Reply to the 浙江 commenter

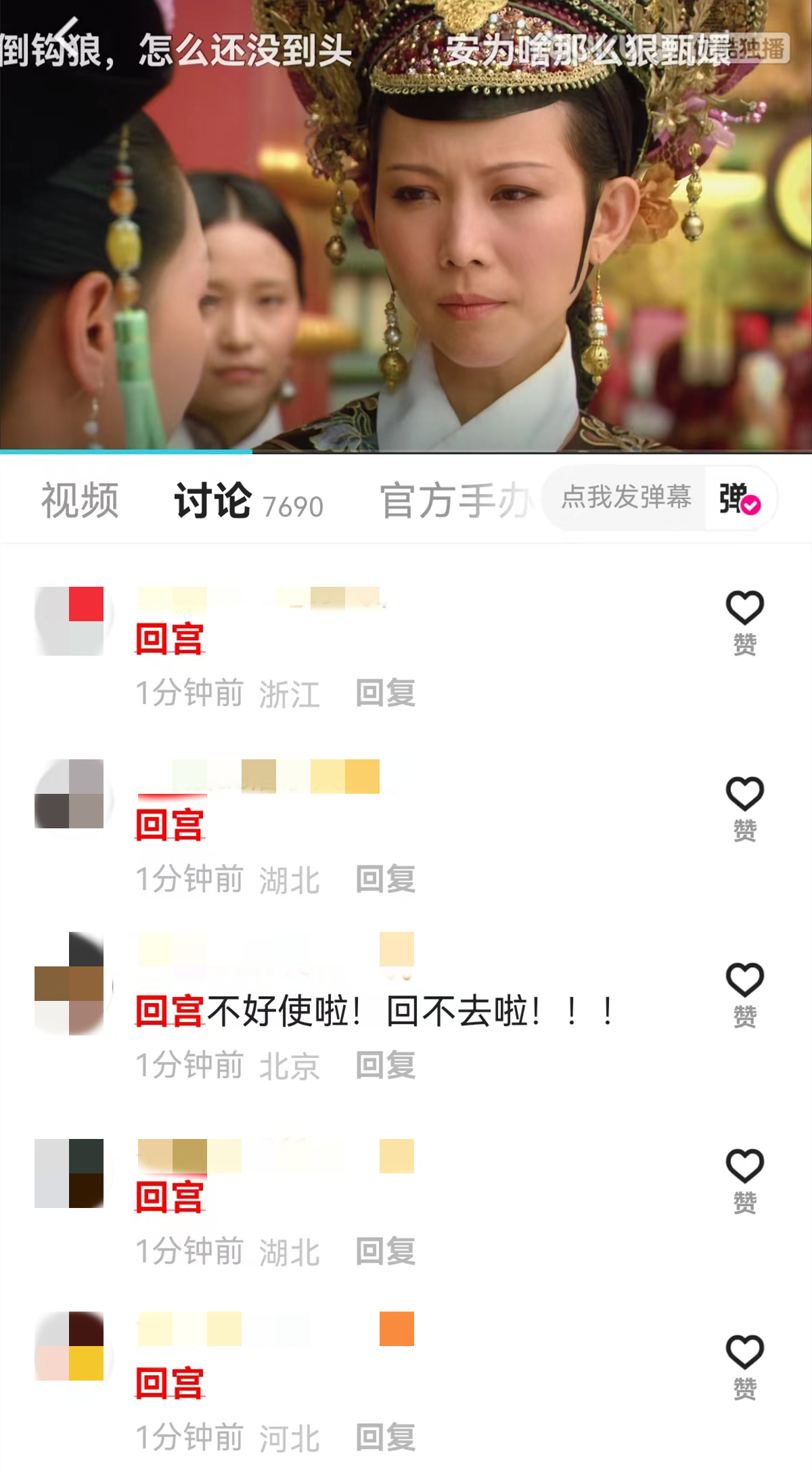click(x=385, y=693)
